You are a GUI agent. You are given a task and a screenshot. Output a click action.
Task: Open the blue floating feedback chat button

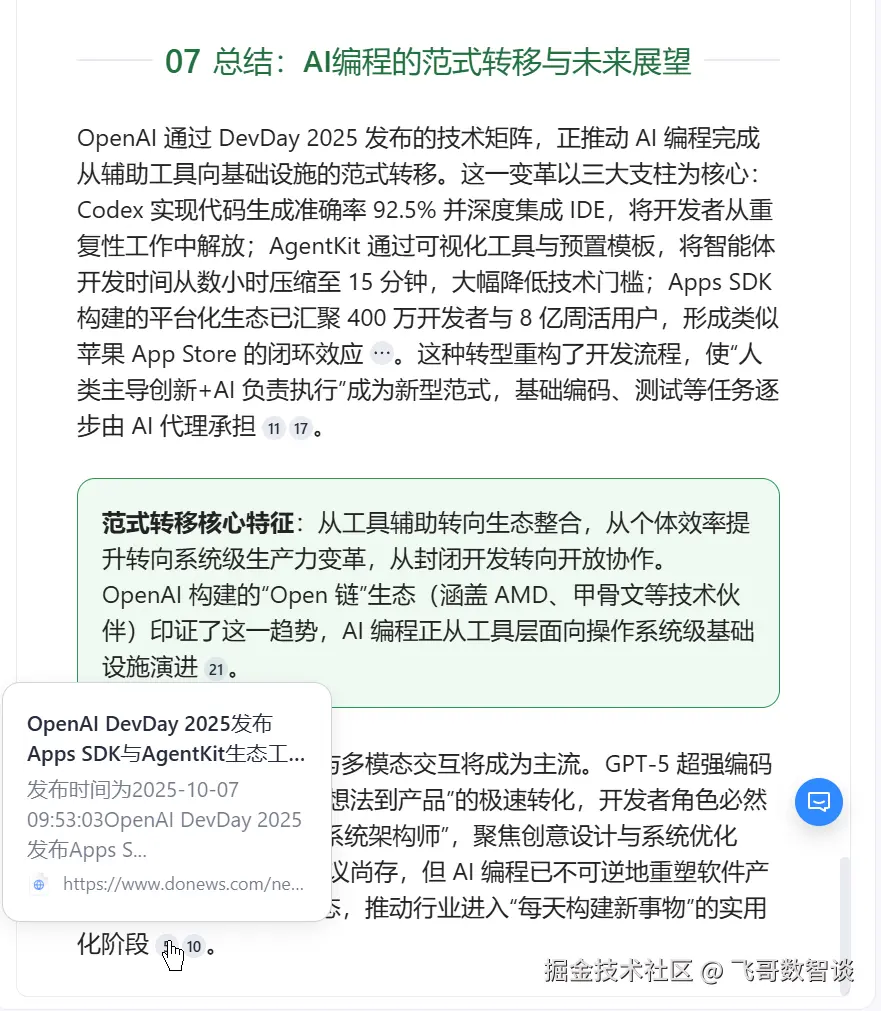click(x=819, y=801)
